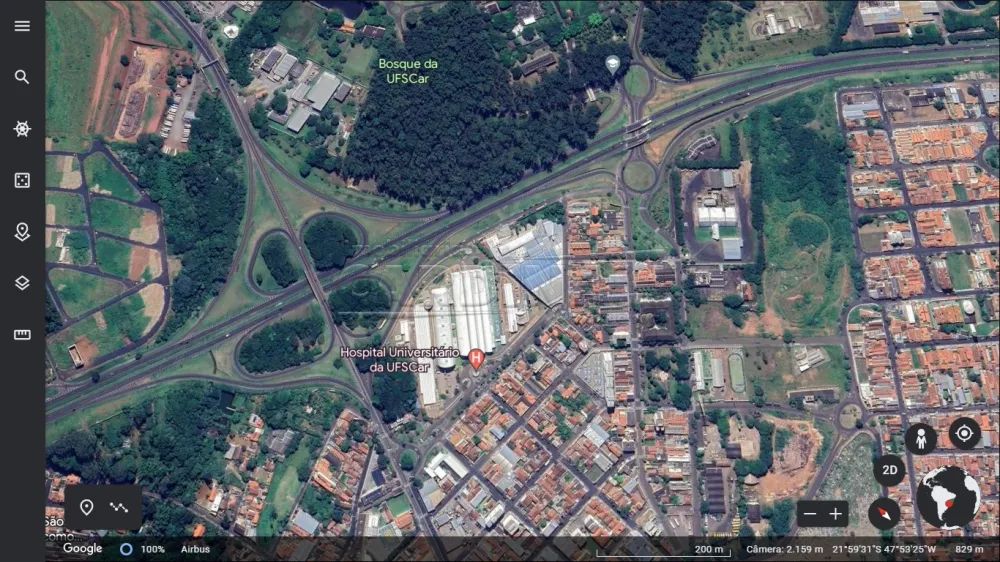Open map style layers
This screenshot has width=1000, height=562.
pyautogui.click(x=22, y=283)
